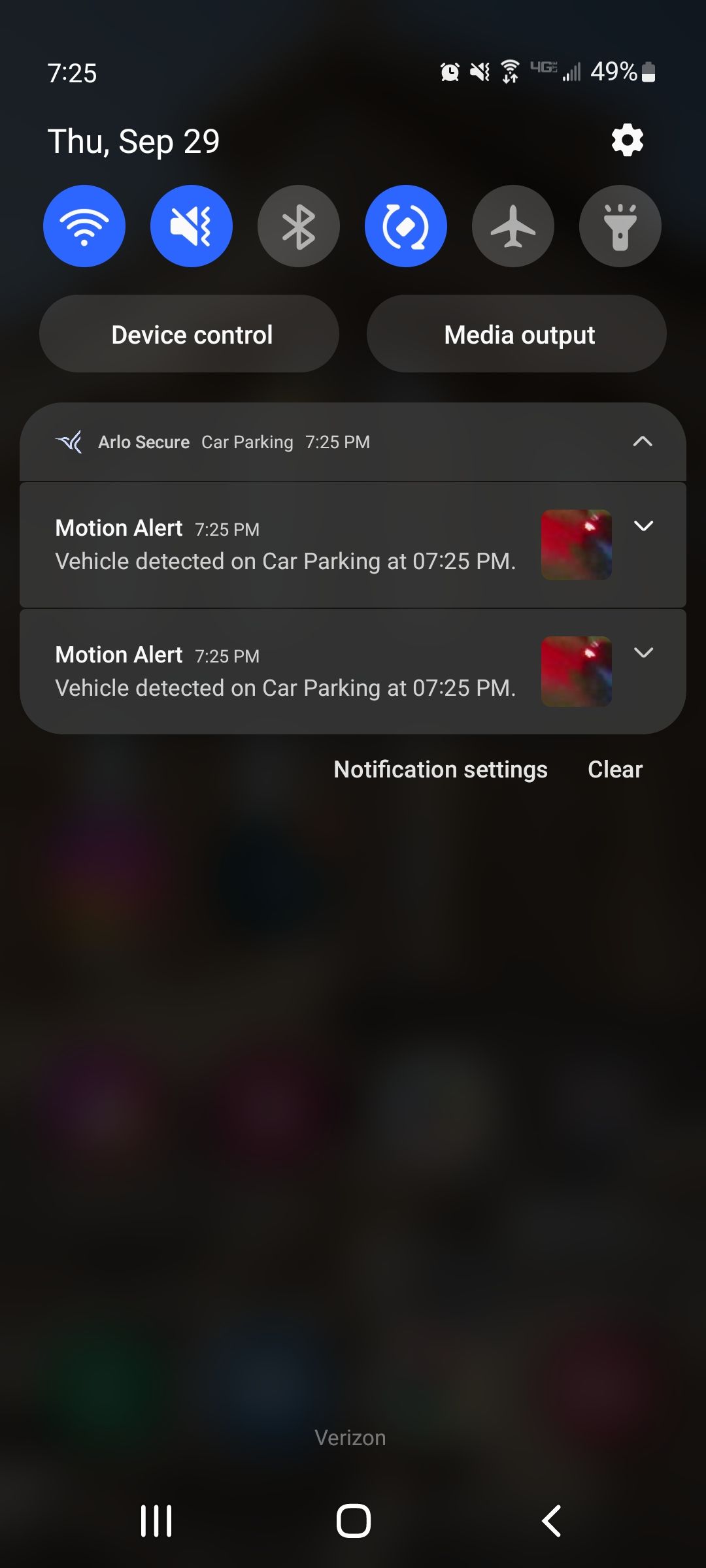Open Media output panel
The height and width of the screenshot is (1568, 706).
coord(516,335)
